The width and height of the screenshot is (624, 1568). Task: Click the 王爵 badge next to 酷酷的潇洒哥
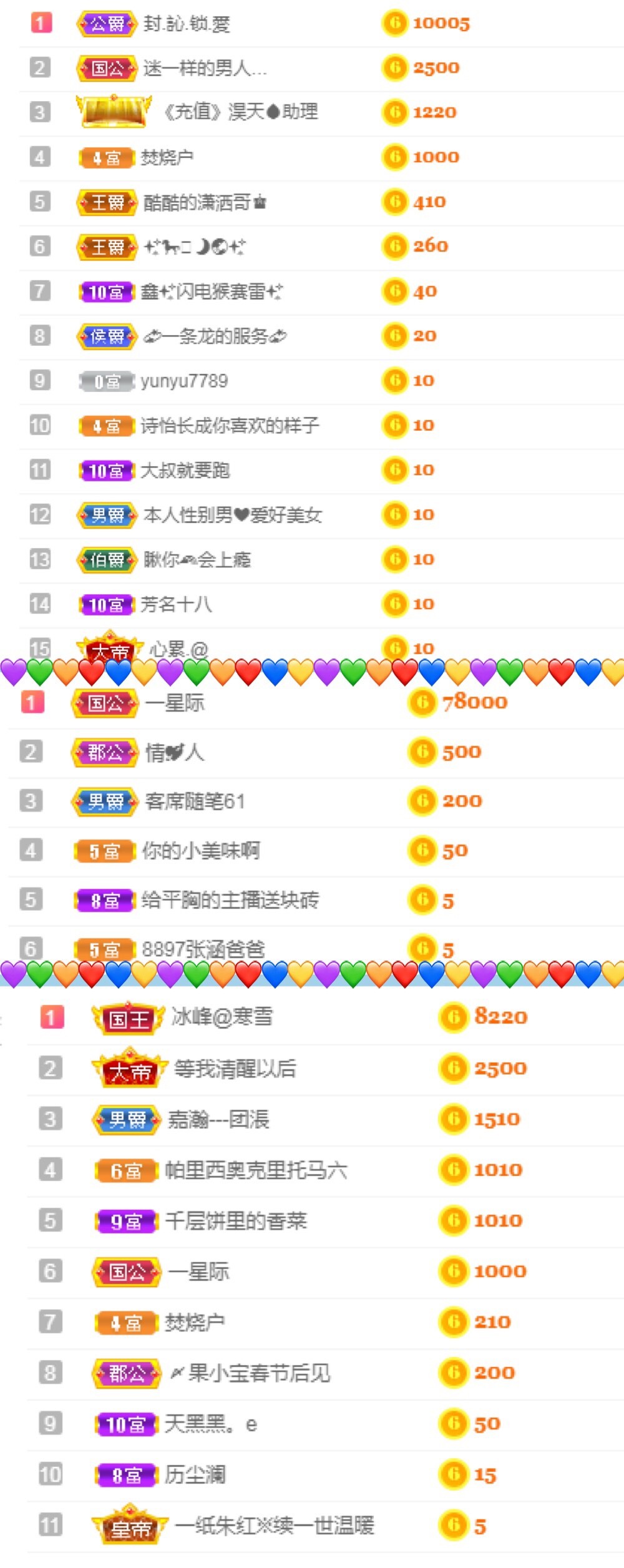coord(106,202)
